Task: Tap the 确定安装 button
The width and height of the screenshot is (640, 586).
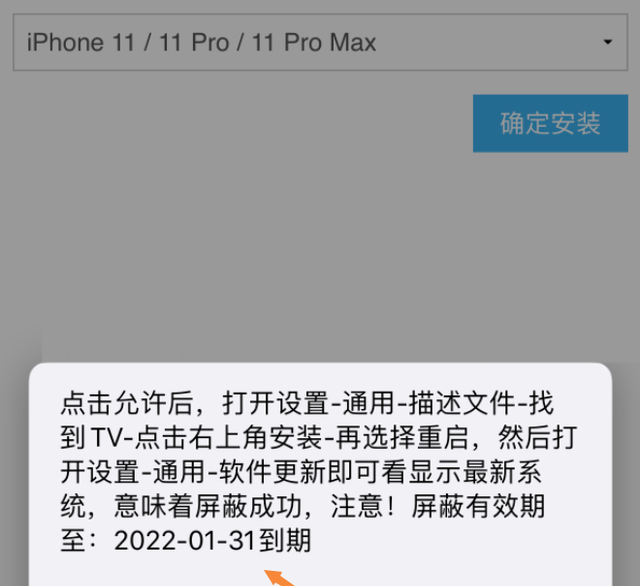Action: coord(550,123)
